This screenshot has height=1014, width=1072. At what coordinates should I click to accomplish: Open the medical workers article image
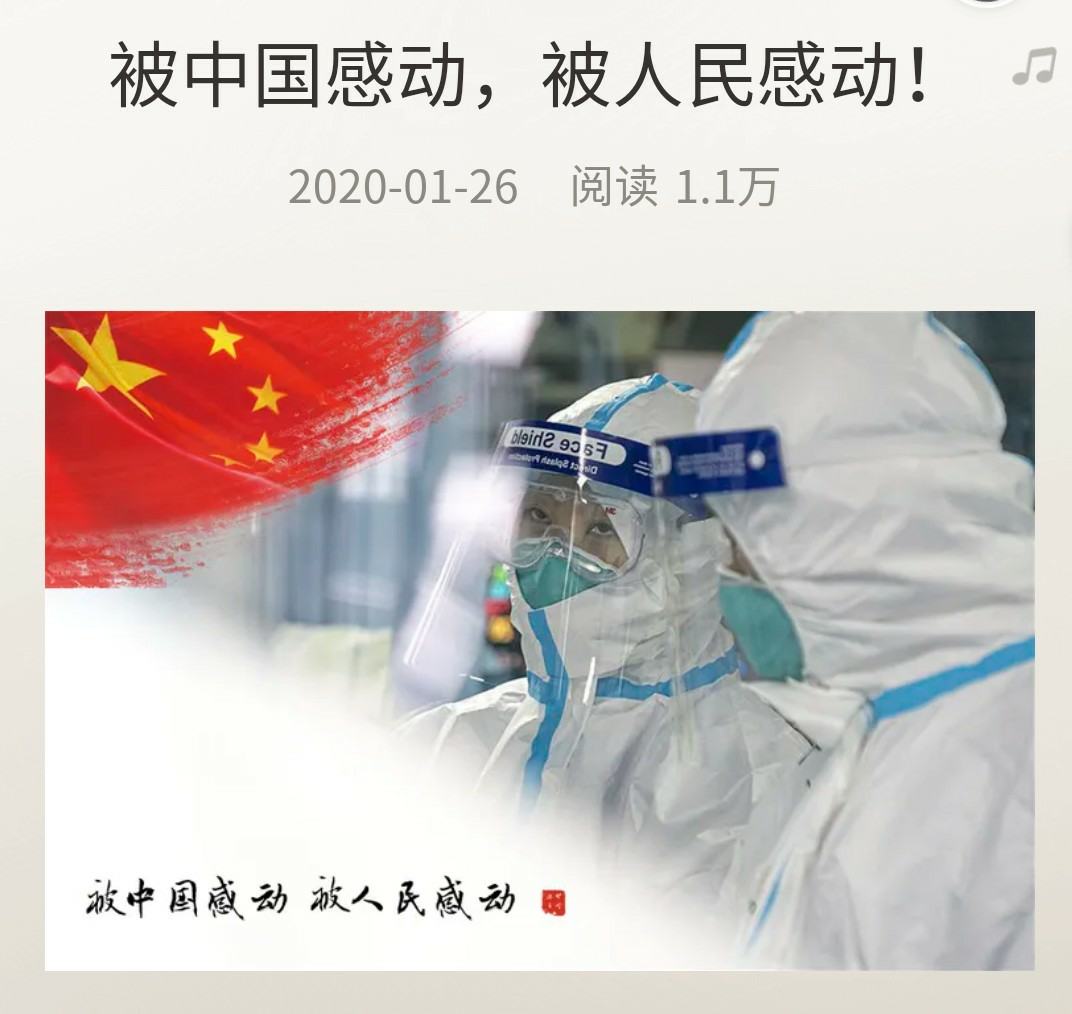pyautogui.click(x=540, y=640)
